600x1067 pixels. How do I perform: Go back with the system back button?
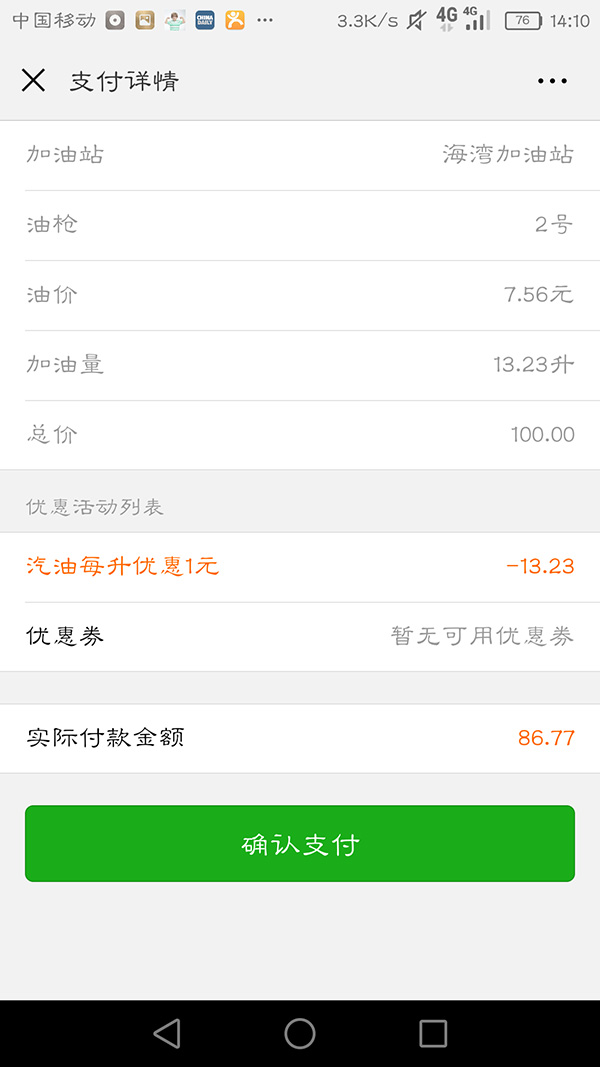click(x=167, y=1033)
